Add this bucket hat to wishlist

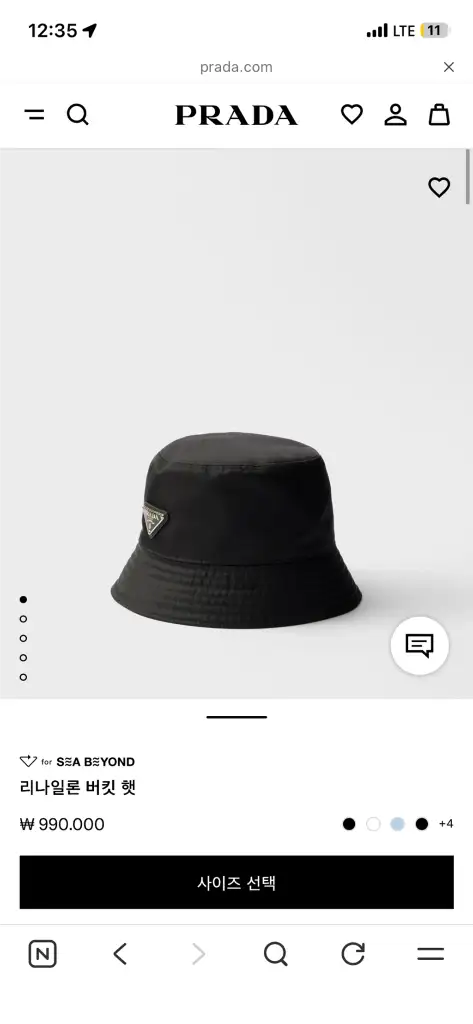tap(439, 187)
